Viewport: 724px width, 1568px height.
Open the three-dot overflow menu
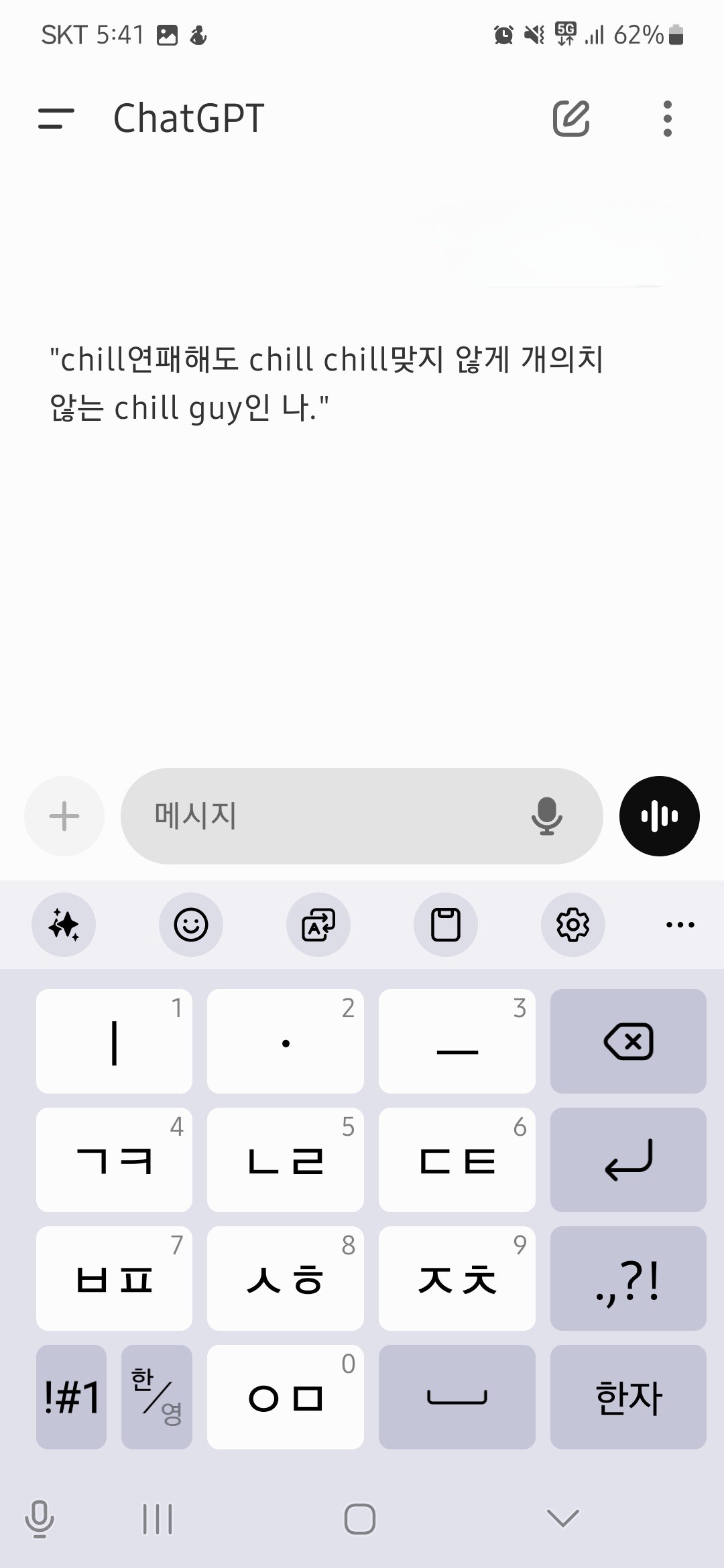[667, 119]
